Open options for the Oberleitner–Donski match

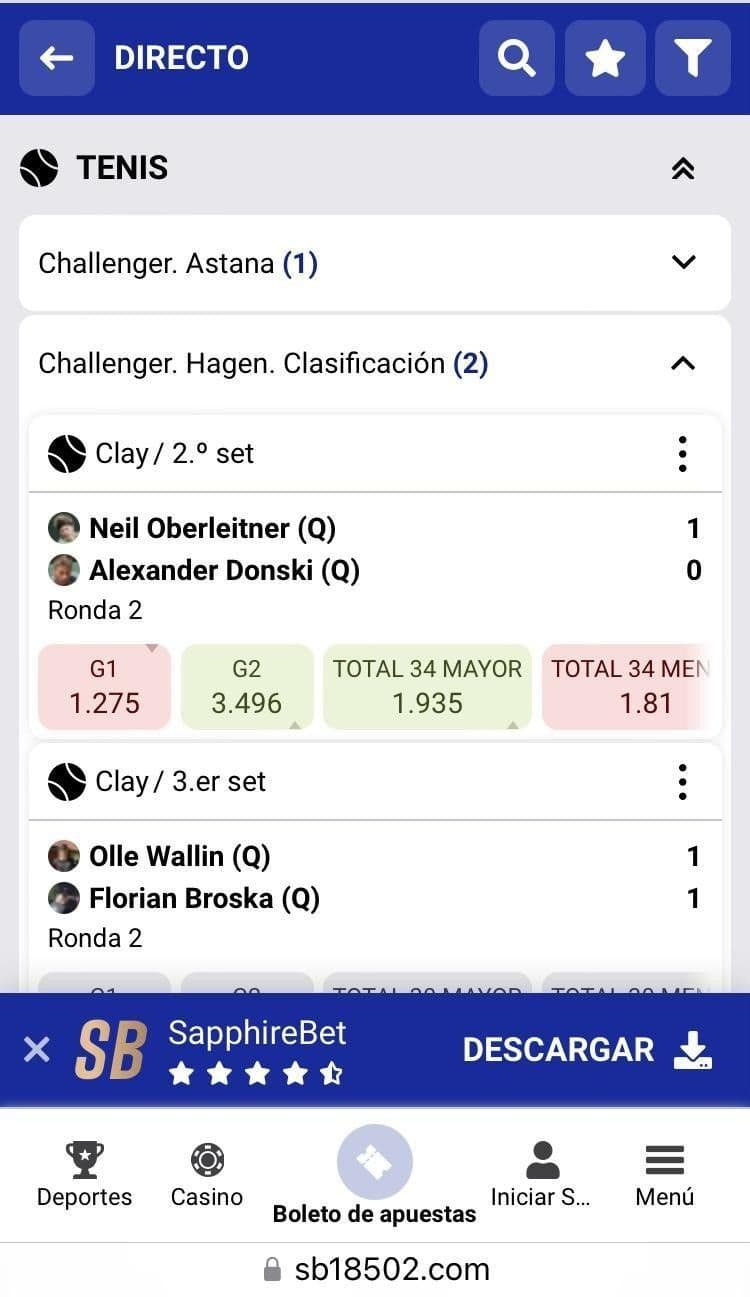(683, 454)
